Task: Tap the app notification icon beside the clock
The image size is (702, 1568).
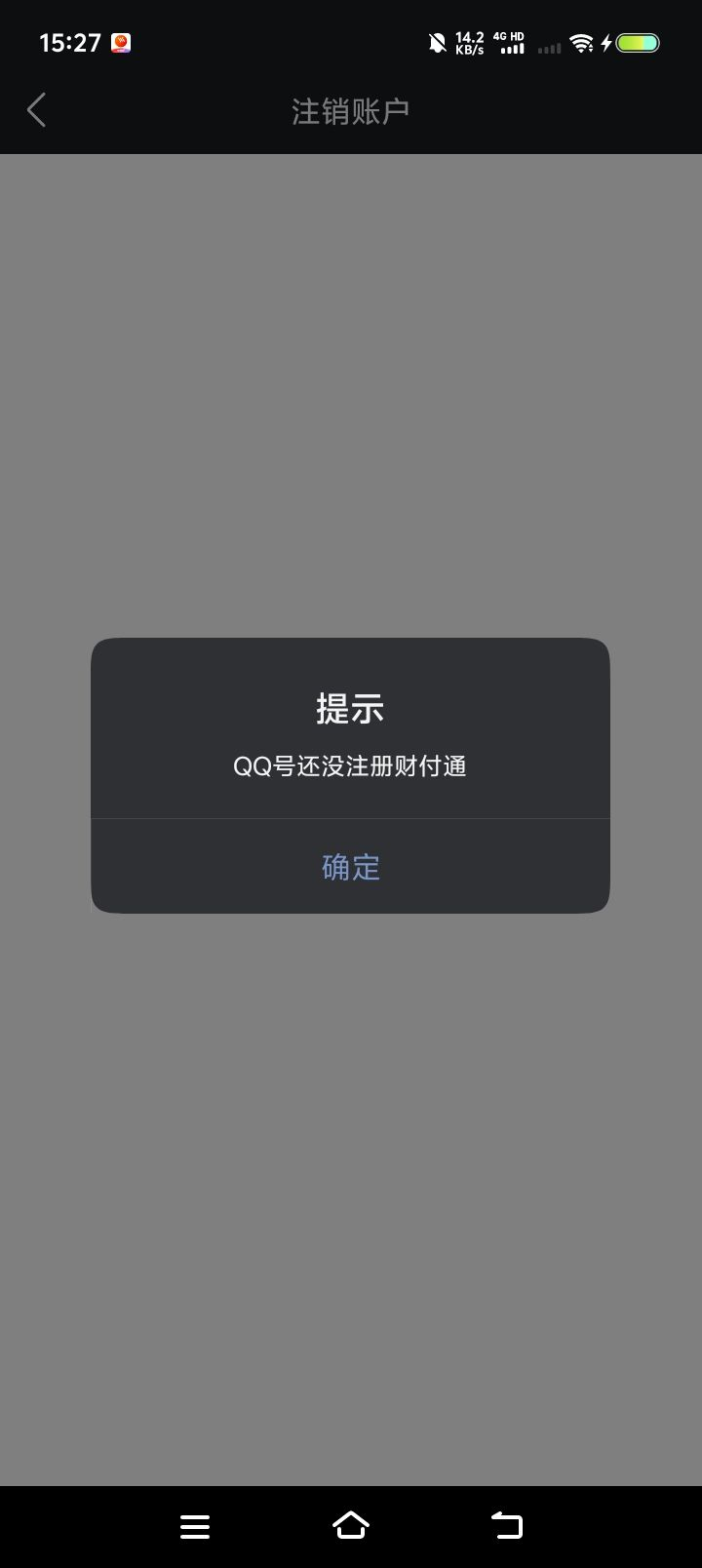Action: pos(120,43)
